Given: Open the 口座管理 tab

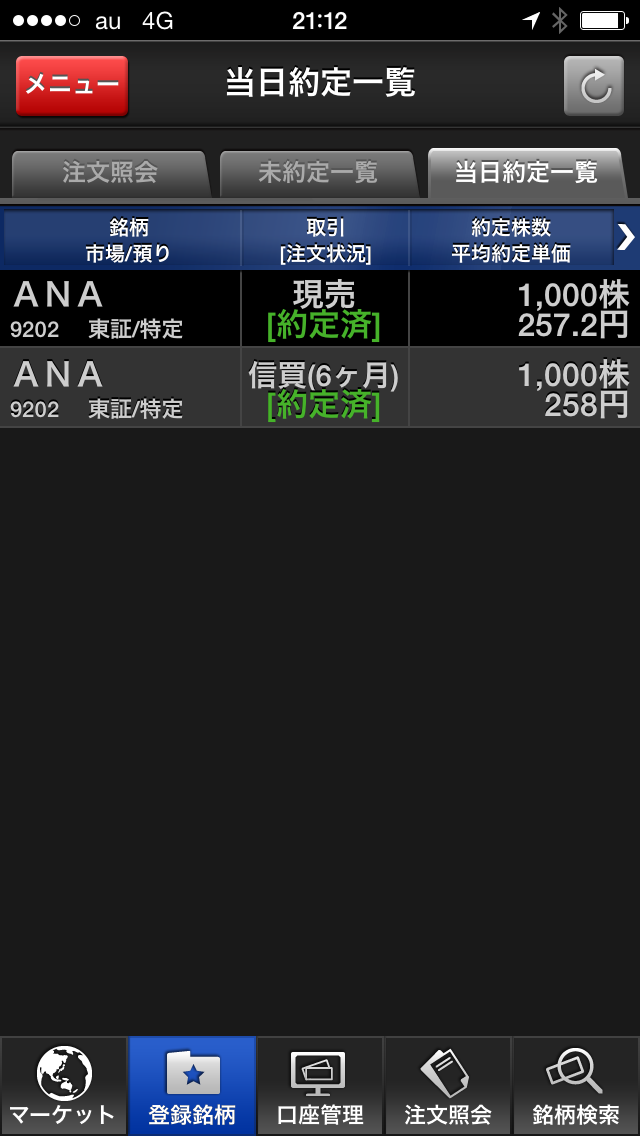Looking at the screenshot, I should click(320, 1086).
